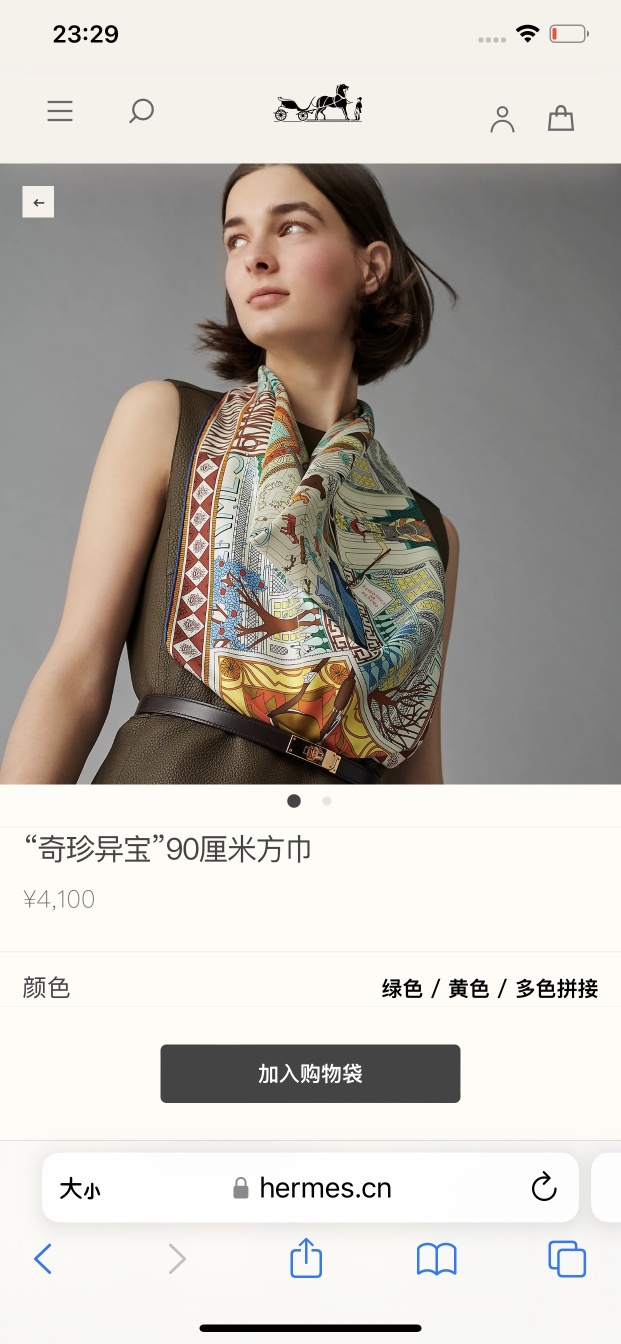Show the second product photo via page dot
Screen dimensions: 621x1344
click(x=327, y=801)
